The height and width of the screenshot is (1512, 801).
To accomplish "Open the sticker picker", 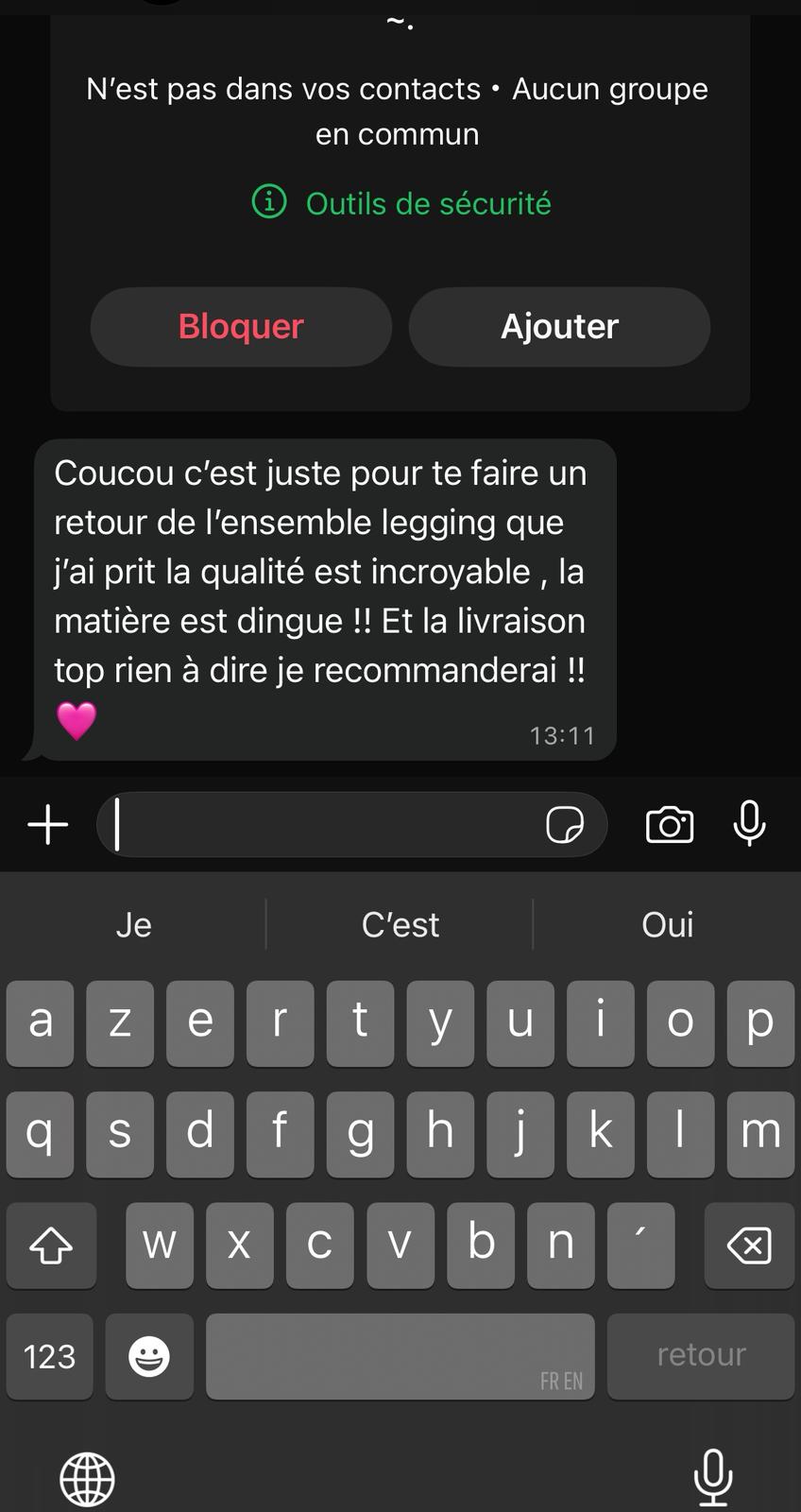I will pyautogui.click(x=565, y=825).
